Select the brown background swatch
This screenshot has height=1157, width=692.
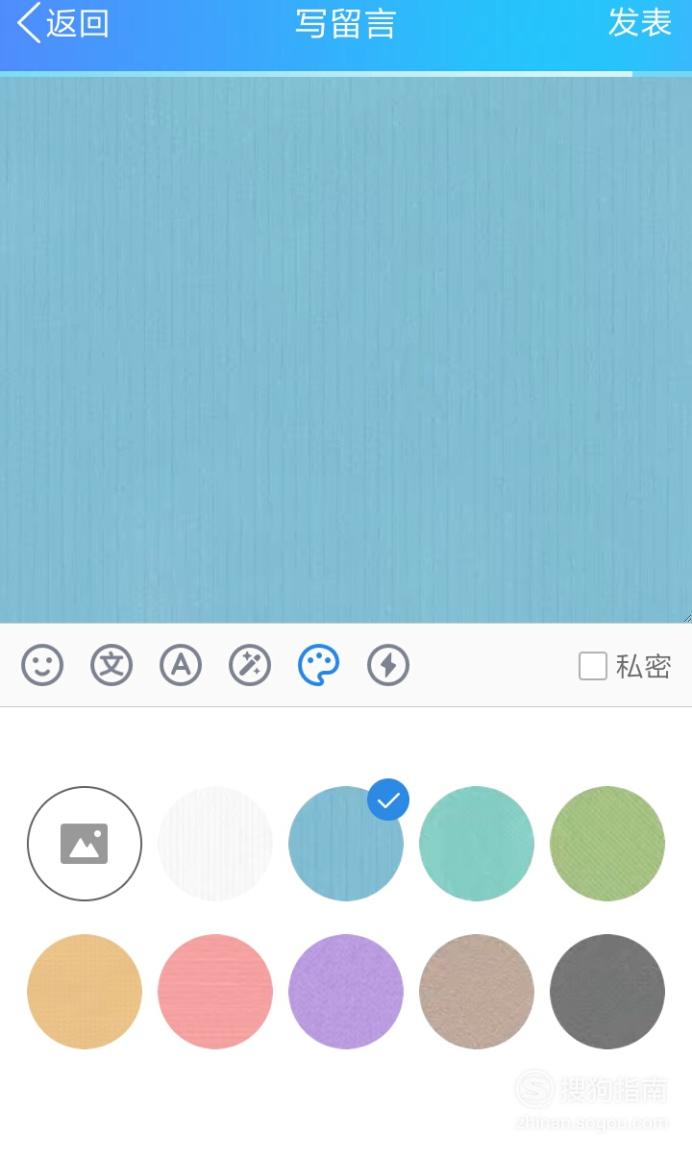coord(477,991)
